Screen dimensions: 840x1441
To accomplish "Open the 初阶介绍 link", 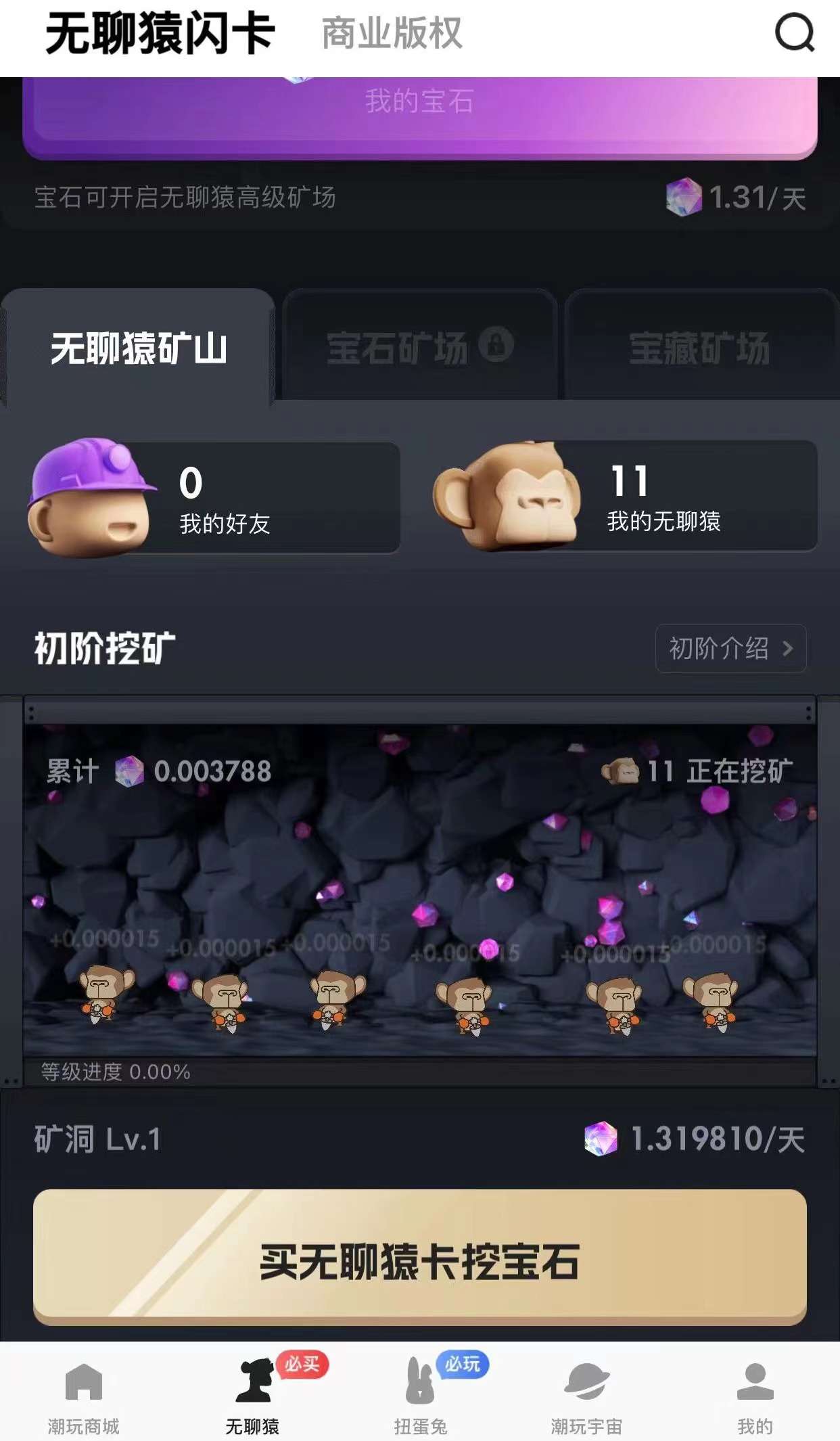I will click(x=730, y=648).
